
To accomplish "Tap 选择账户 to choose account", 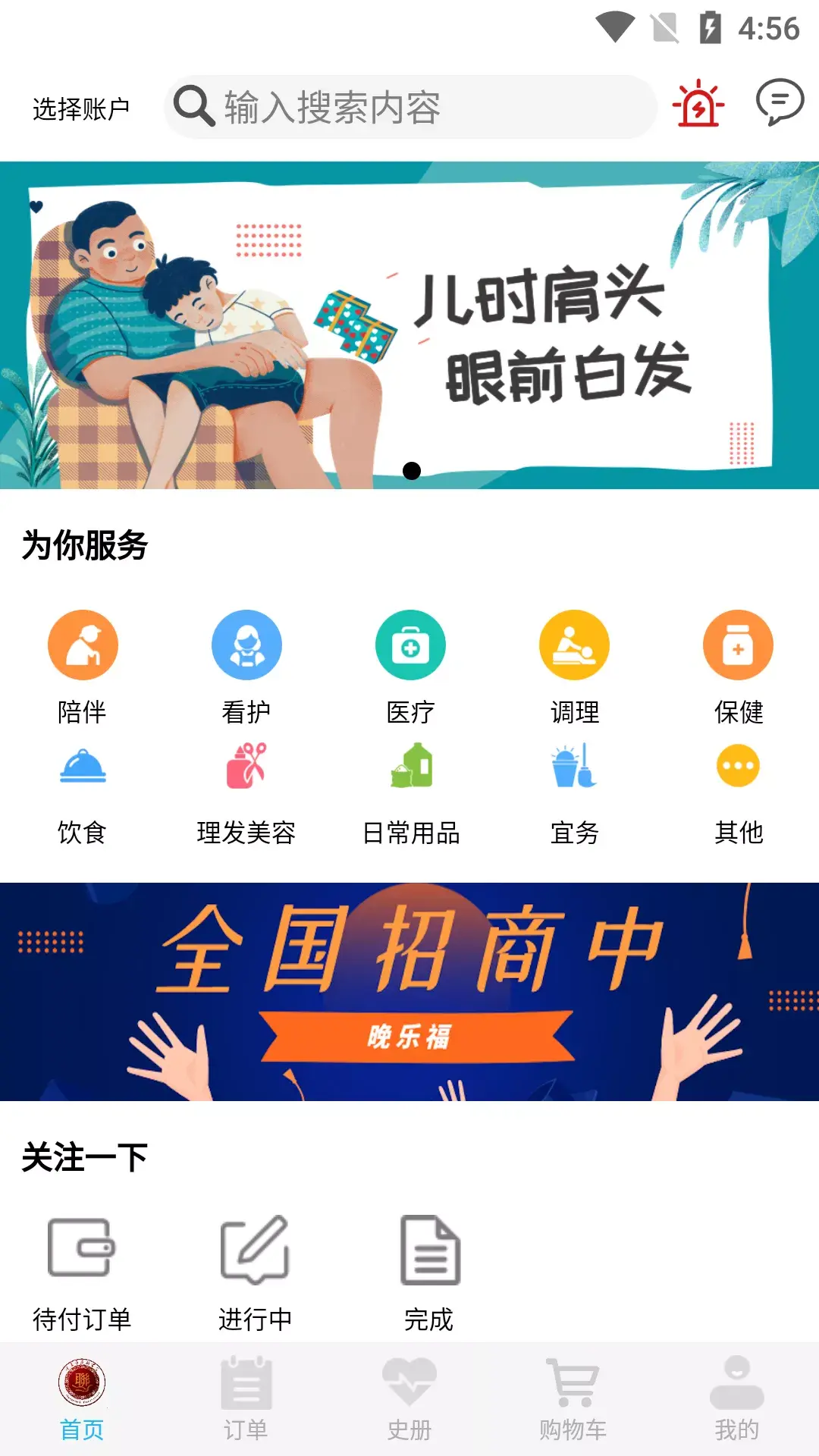I will coord(81,109).
